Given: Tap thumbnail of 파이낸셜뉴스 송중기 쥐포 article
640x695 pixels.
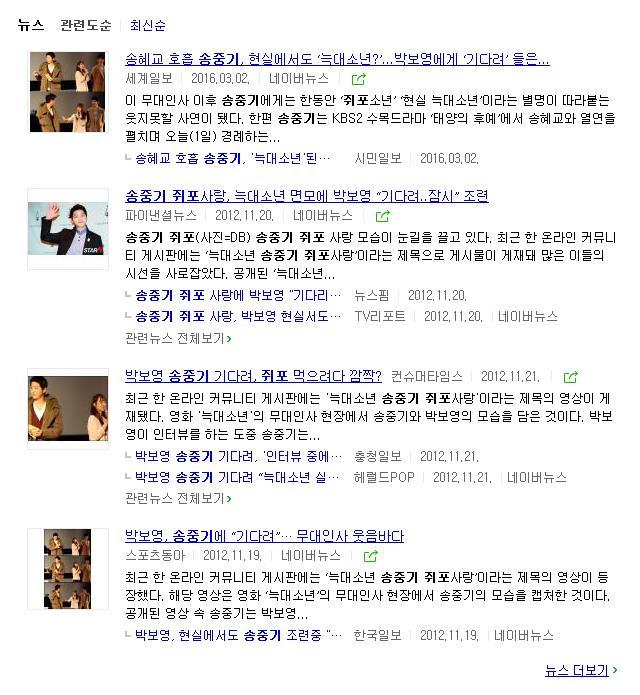Looking at the screenshot, I should click(68, 229).
